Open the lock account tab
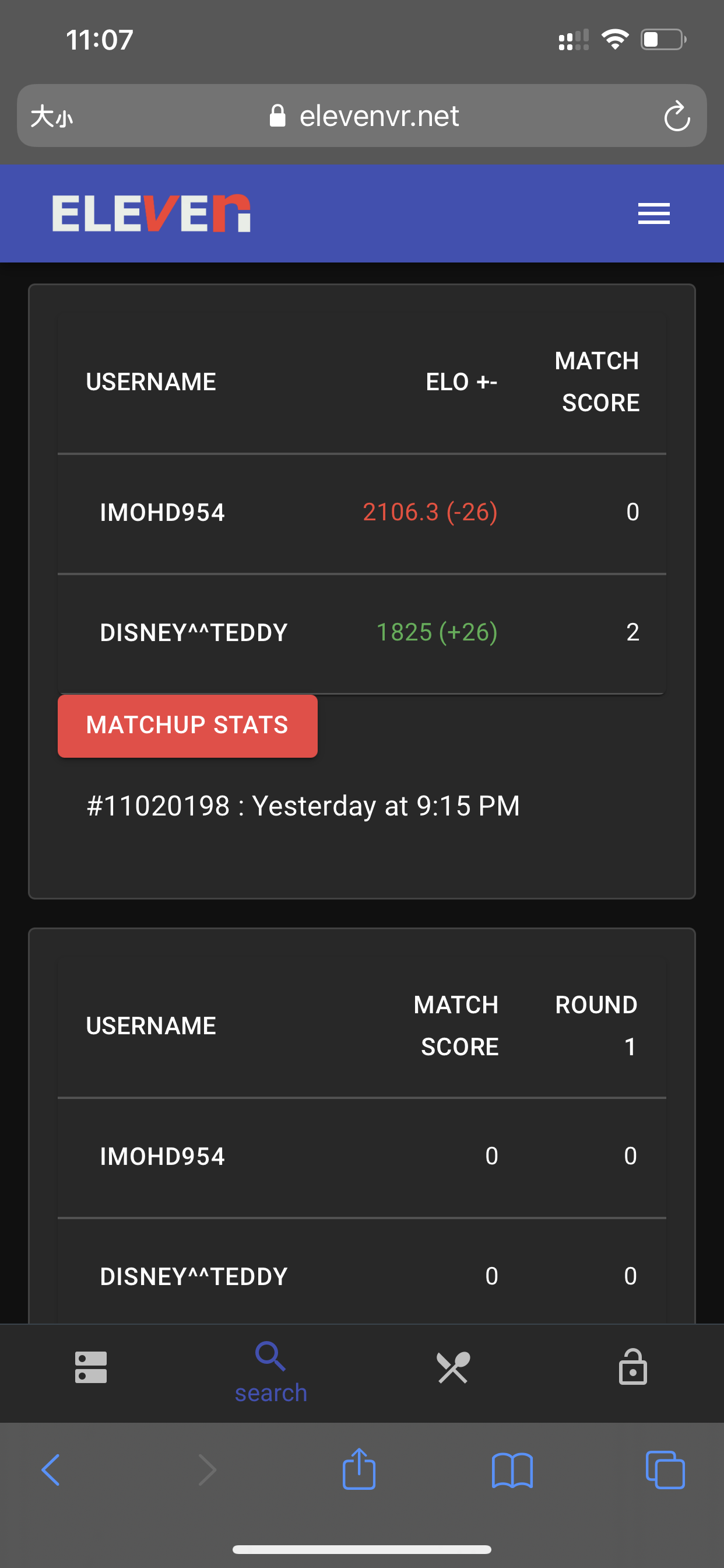The height and width of the screenshot is (1568, 724). click(632, 1367)
